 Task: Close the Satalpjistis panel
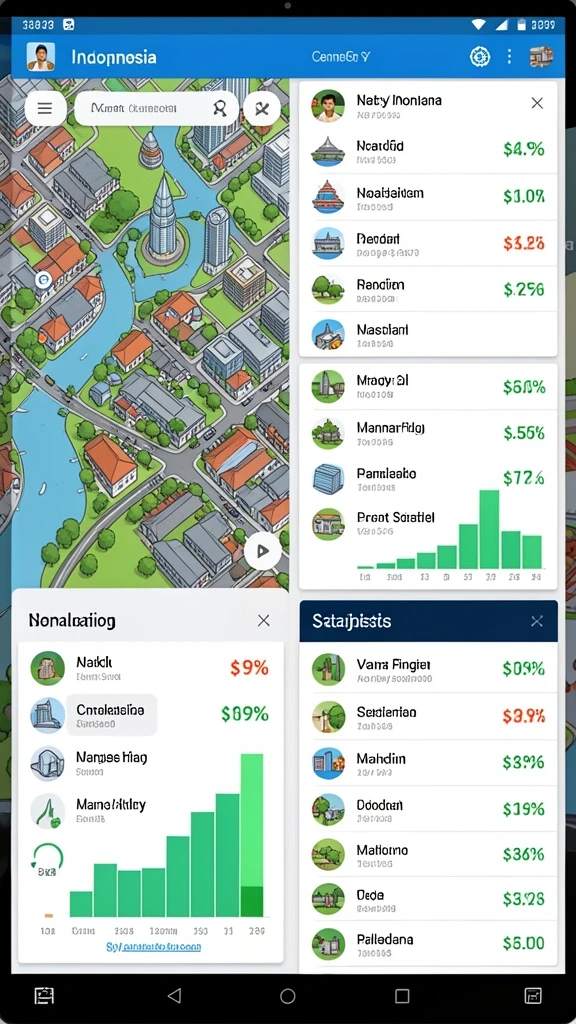pyautogui.click(x=537, y=621)
